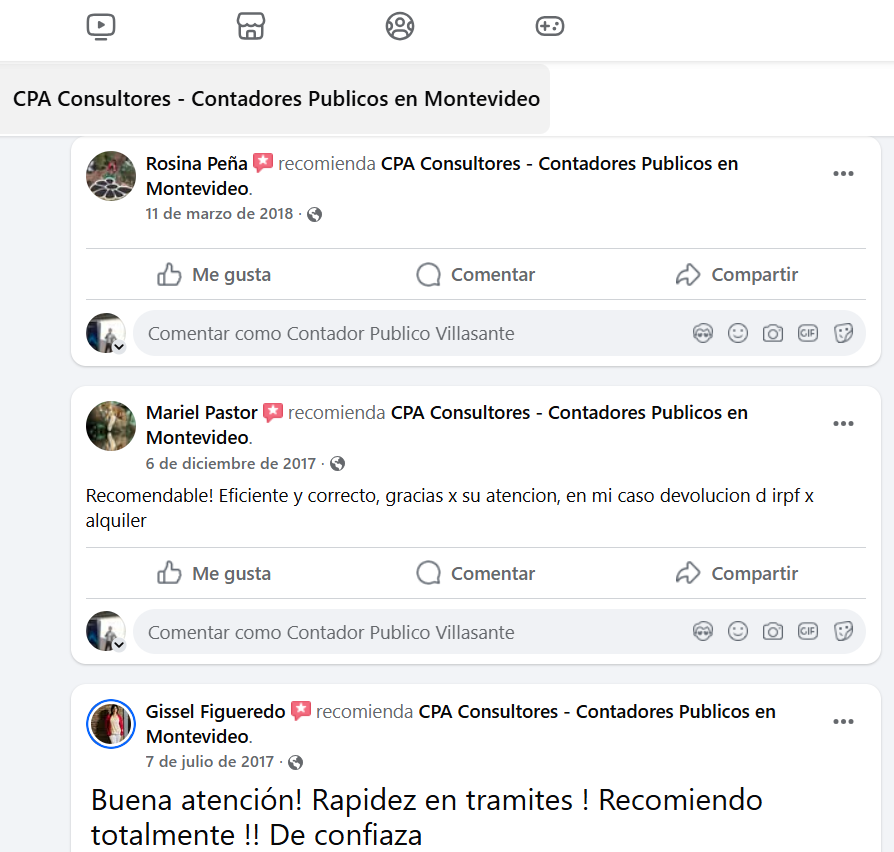Screen dimensions: 894x852
Task: Open Rosina Peña's profile name link
Action: 197,163
